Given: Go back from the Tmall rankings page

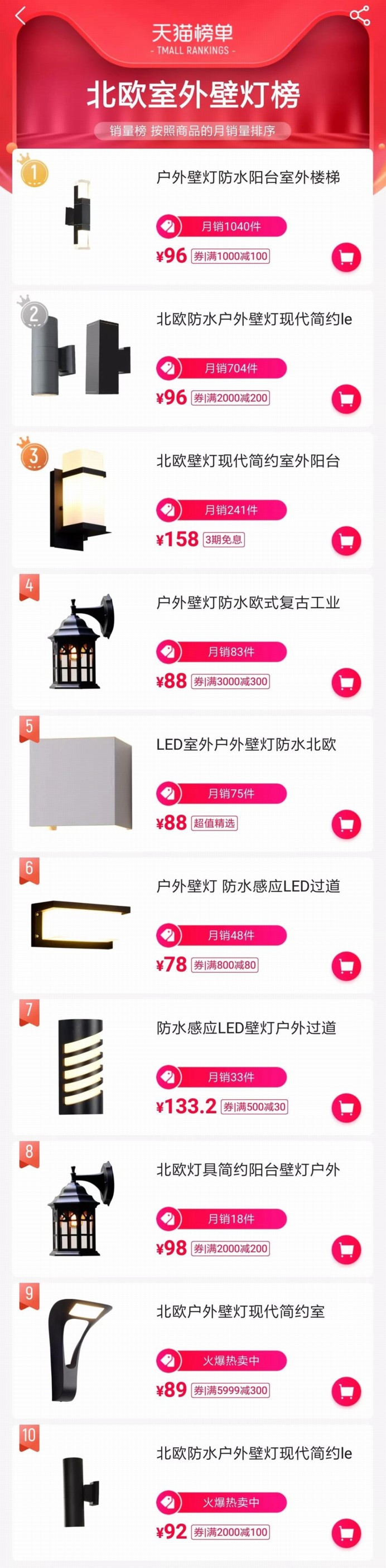Looking at the screenshot, I should coord(21,15).
